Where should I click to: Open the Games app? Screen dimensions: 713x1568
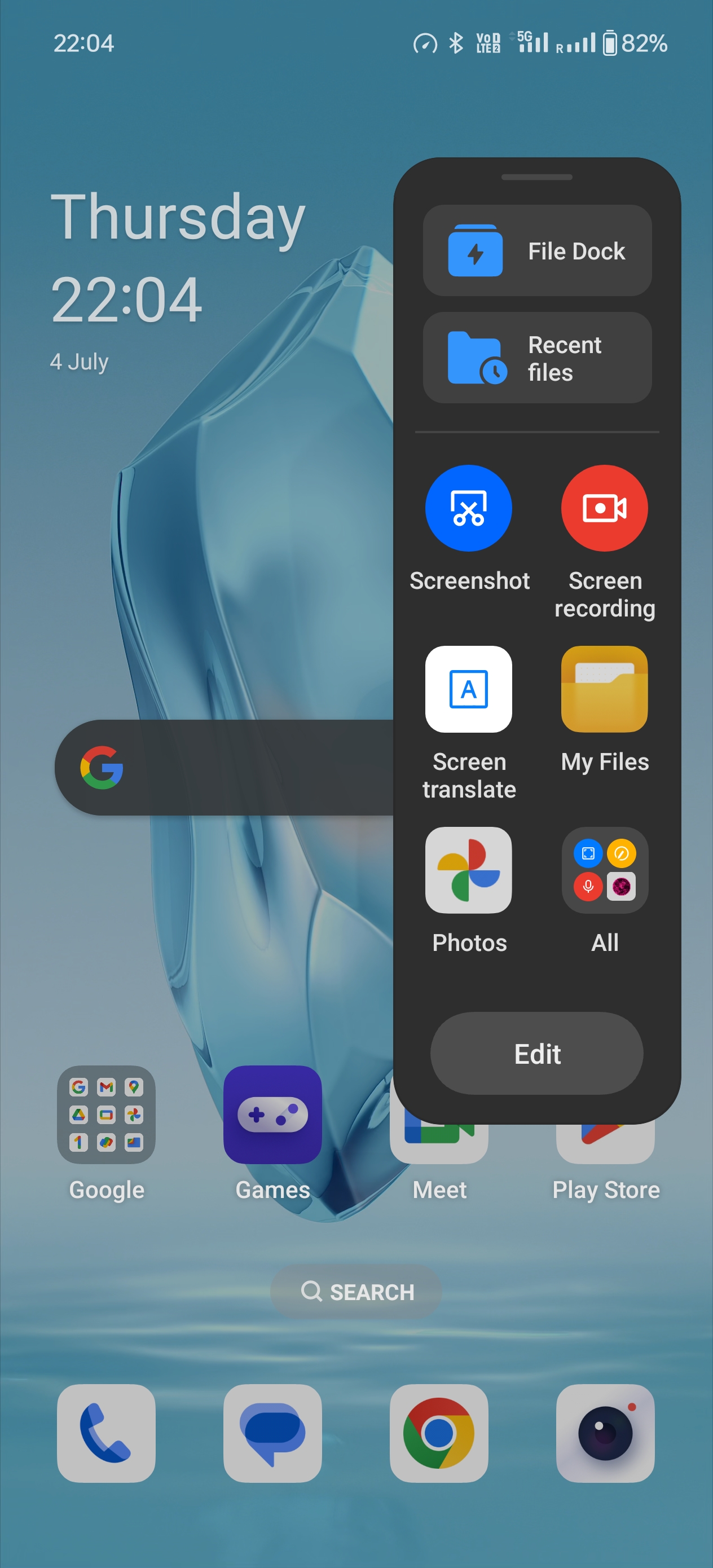(x=272, y=1115)
